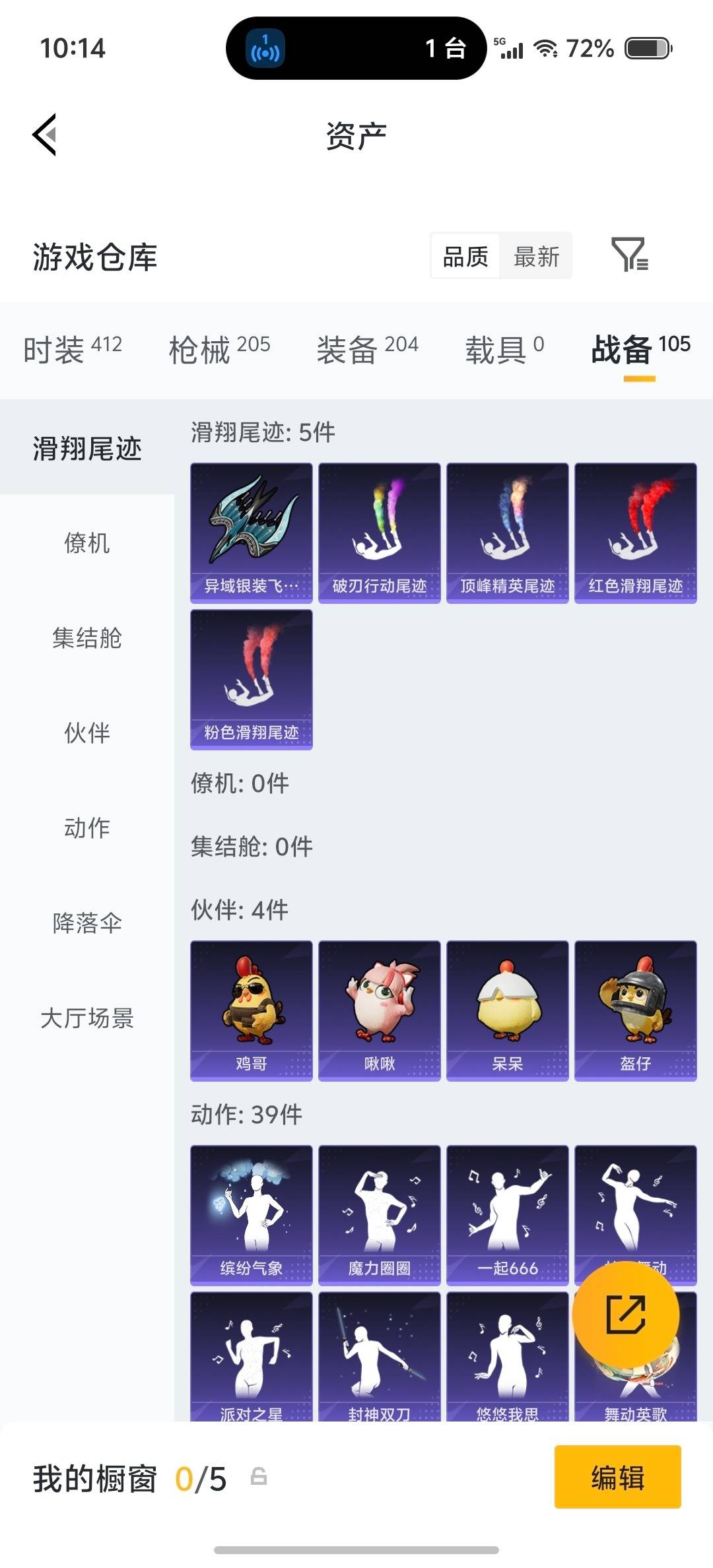Tap the 编辑 button
The width and height of the screenshot is (713, 1568).
tap(617, 1480)
